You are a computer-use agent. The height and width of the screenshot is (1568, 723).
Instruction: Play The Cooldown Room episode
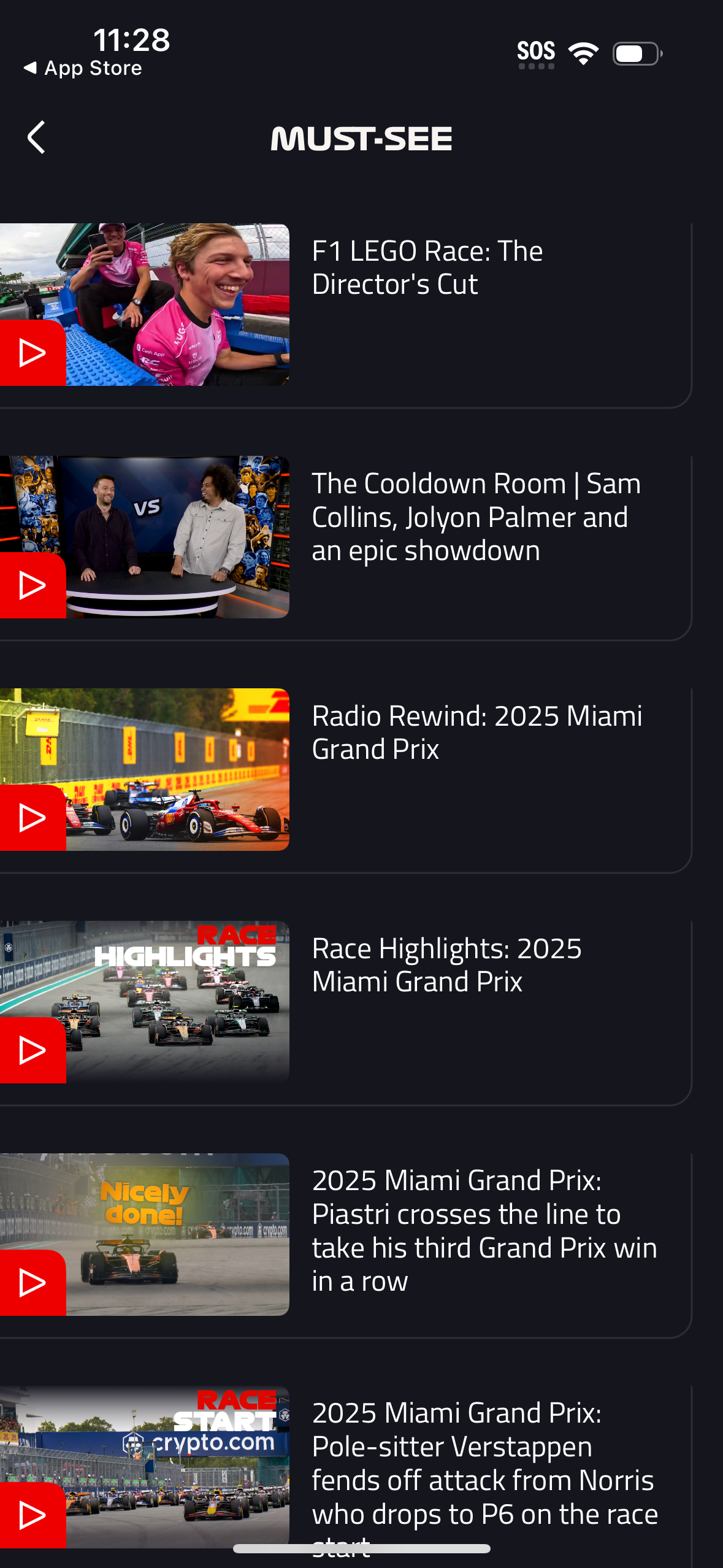32,584
